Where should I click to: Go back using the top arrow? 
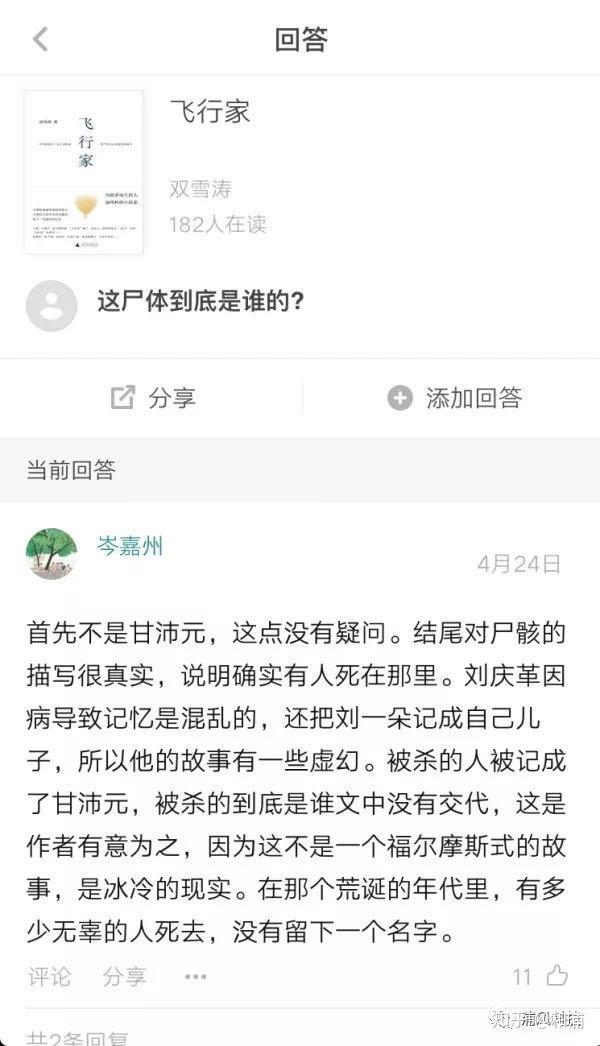(x=41, y=39)
